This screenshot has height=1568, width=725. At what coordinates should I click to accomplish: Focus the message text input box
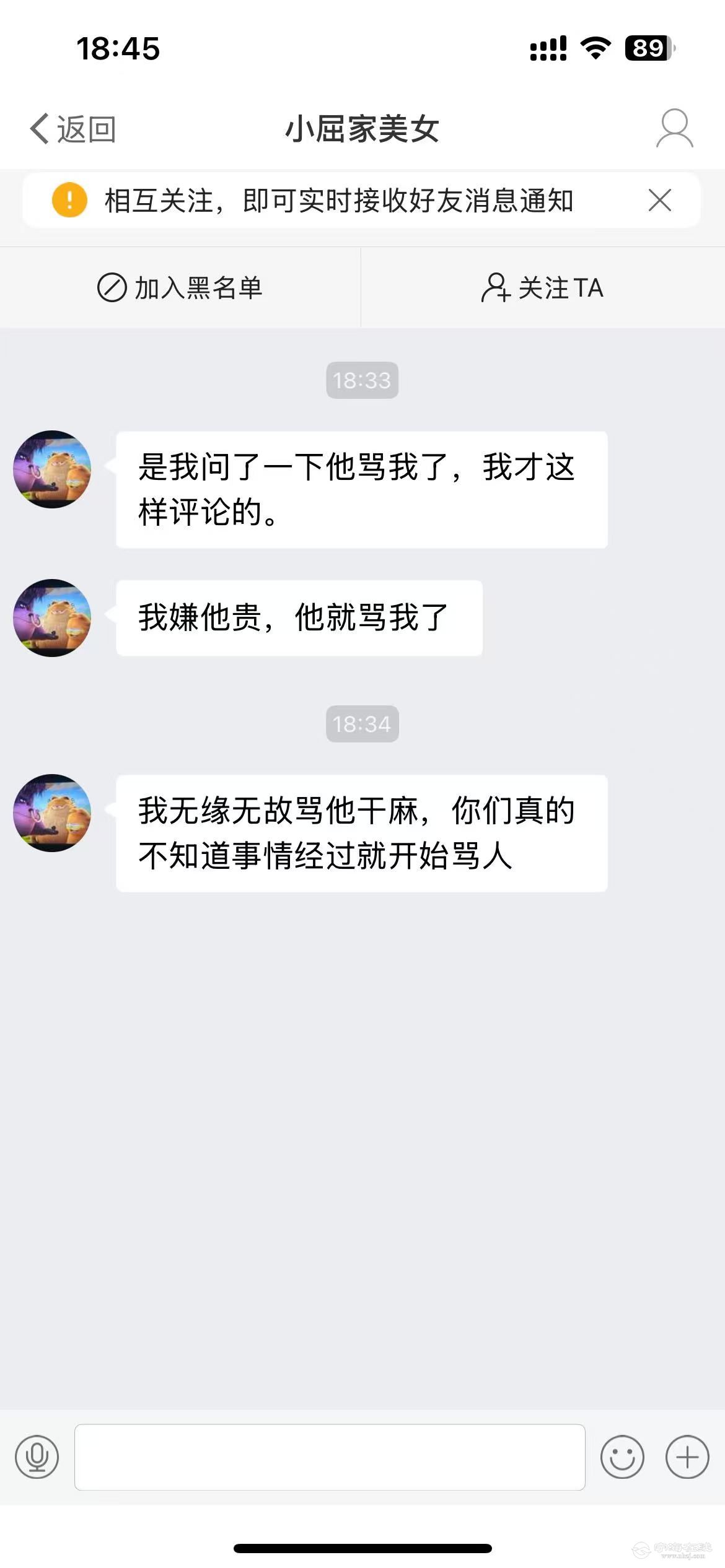[x=330, y=1457]
